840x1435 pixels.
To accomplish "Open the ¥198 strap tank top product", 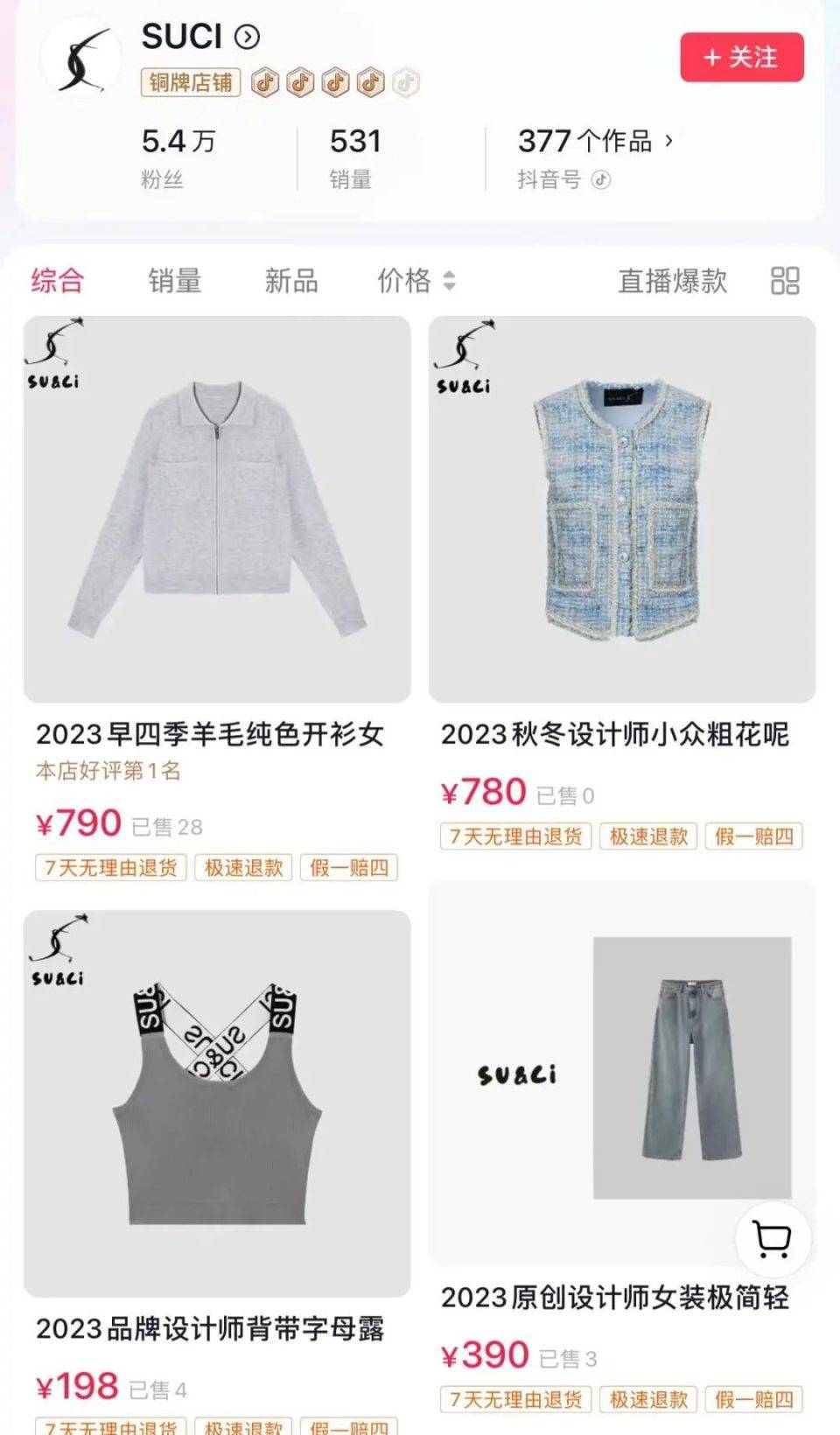I will pos(216,1102).
